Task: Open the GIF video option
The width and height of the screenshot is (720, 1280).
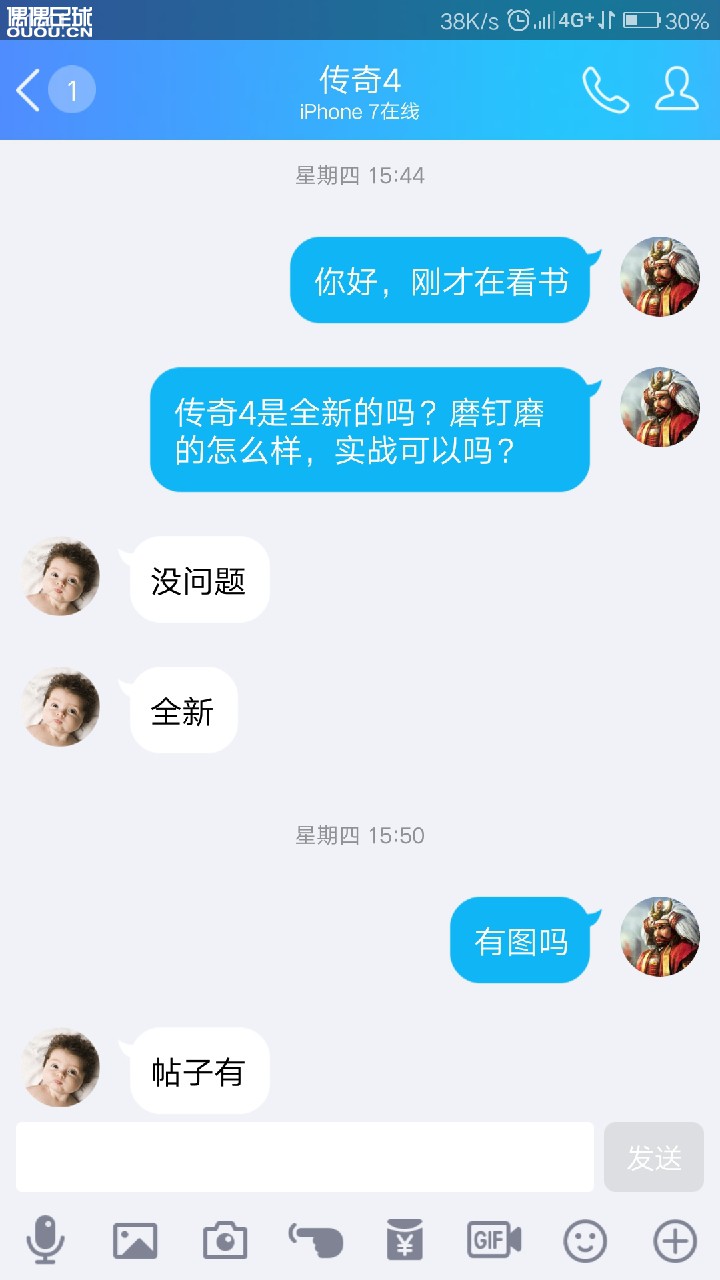Action: (494, 1240)
